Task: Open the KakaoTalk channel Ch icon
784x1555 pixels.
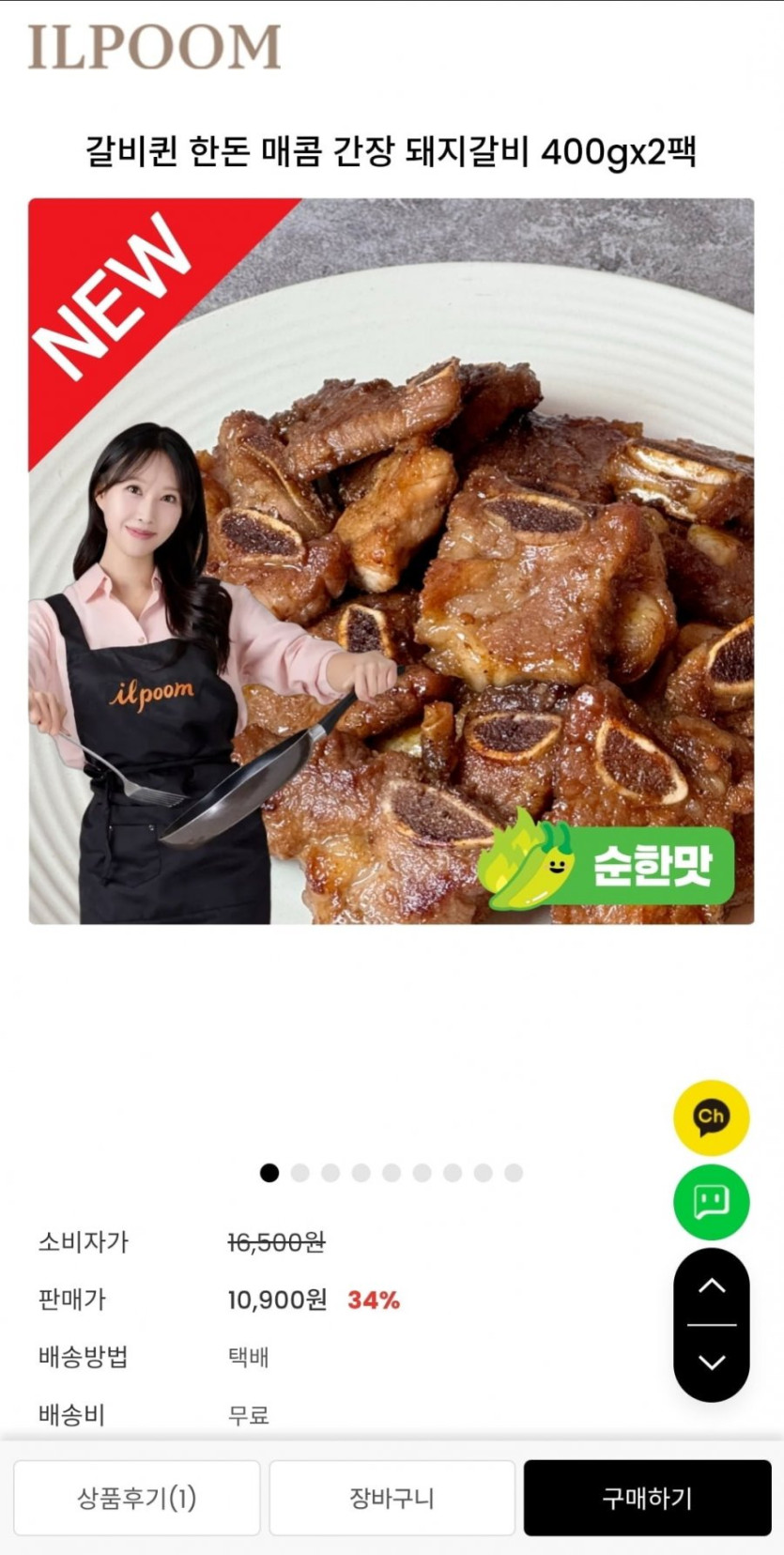Action: (711, 1117)
